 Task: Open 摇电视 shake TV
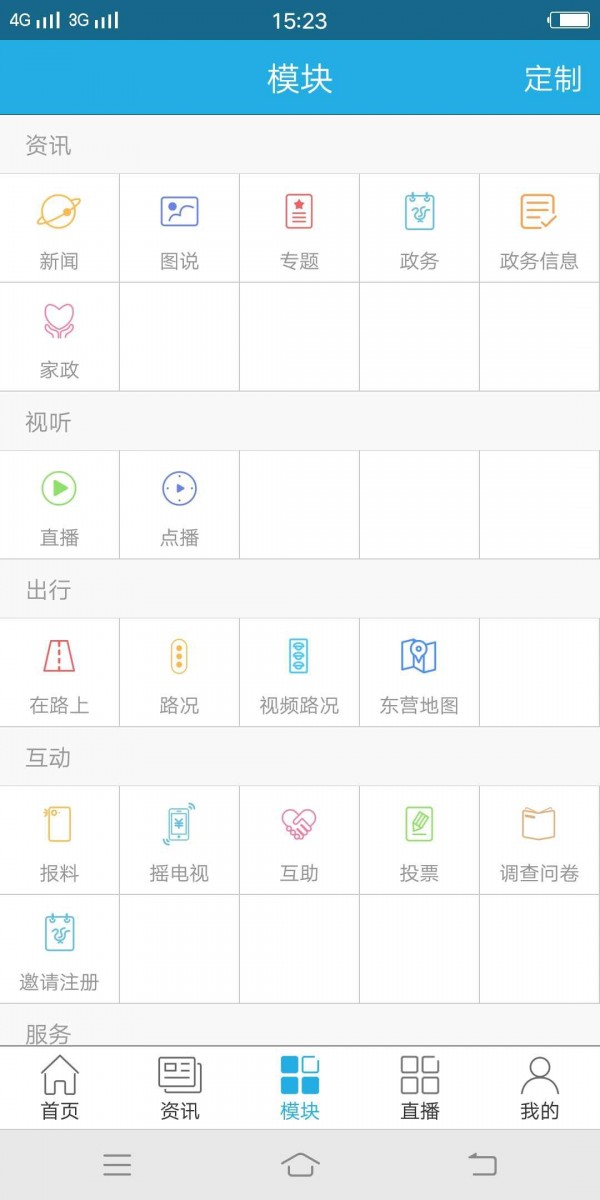pos(179,840)
